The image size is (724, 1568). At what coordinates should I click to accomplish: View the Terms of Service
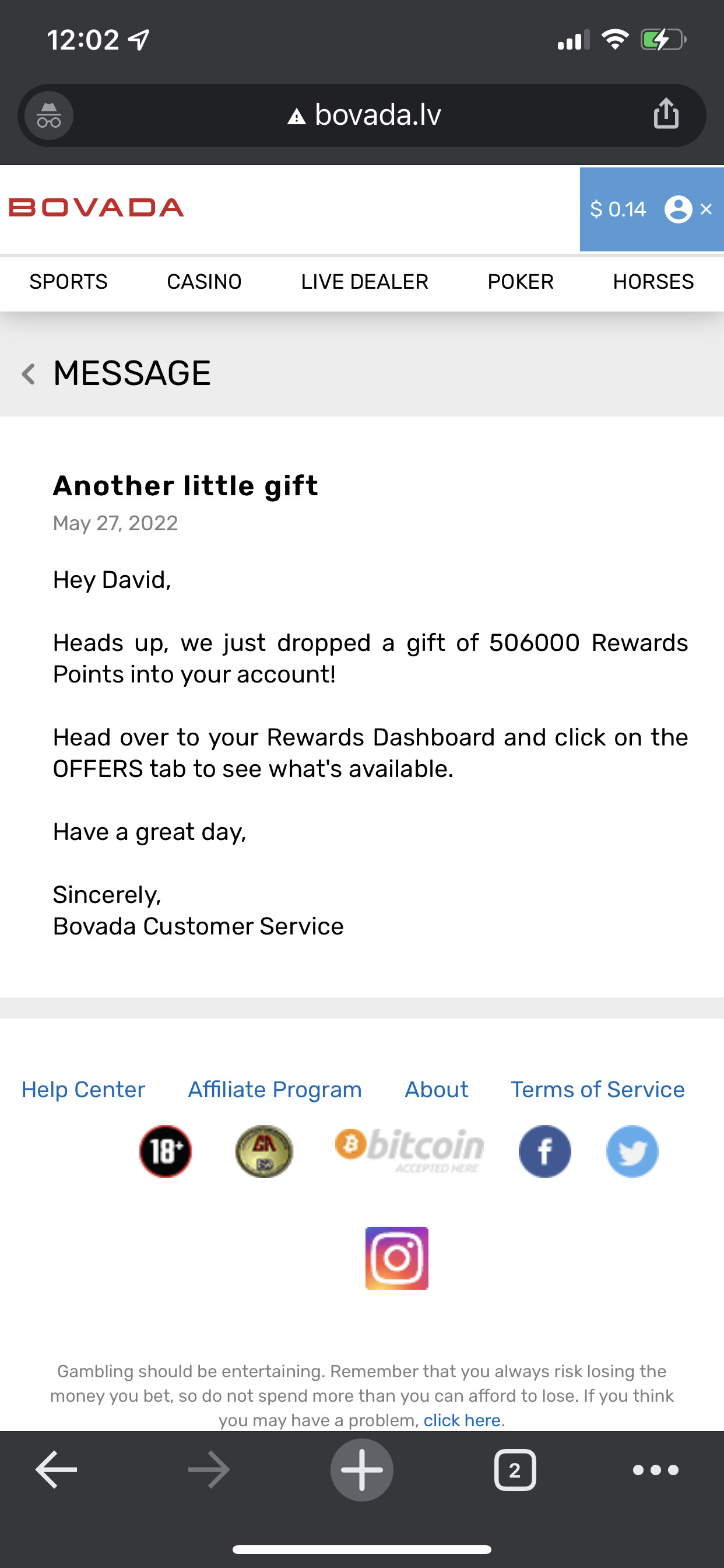pos(598,1089)
